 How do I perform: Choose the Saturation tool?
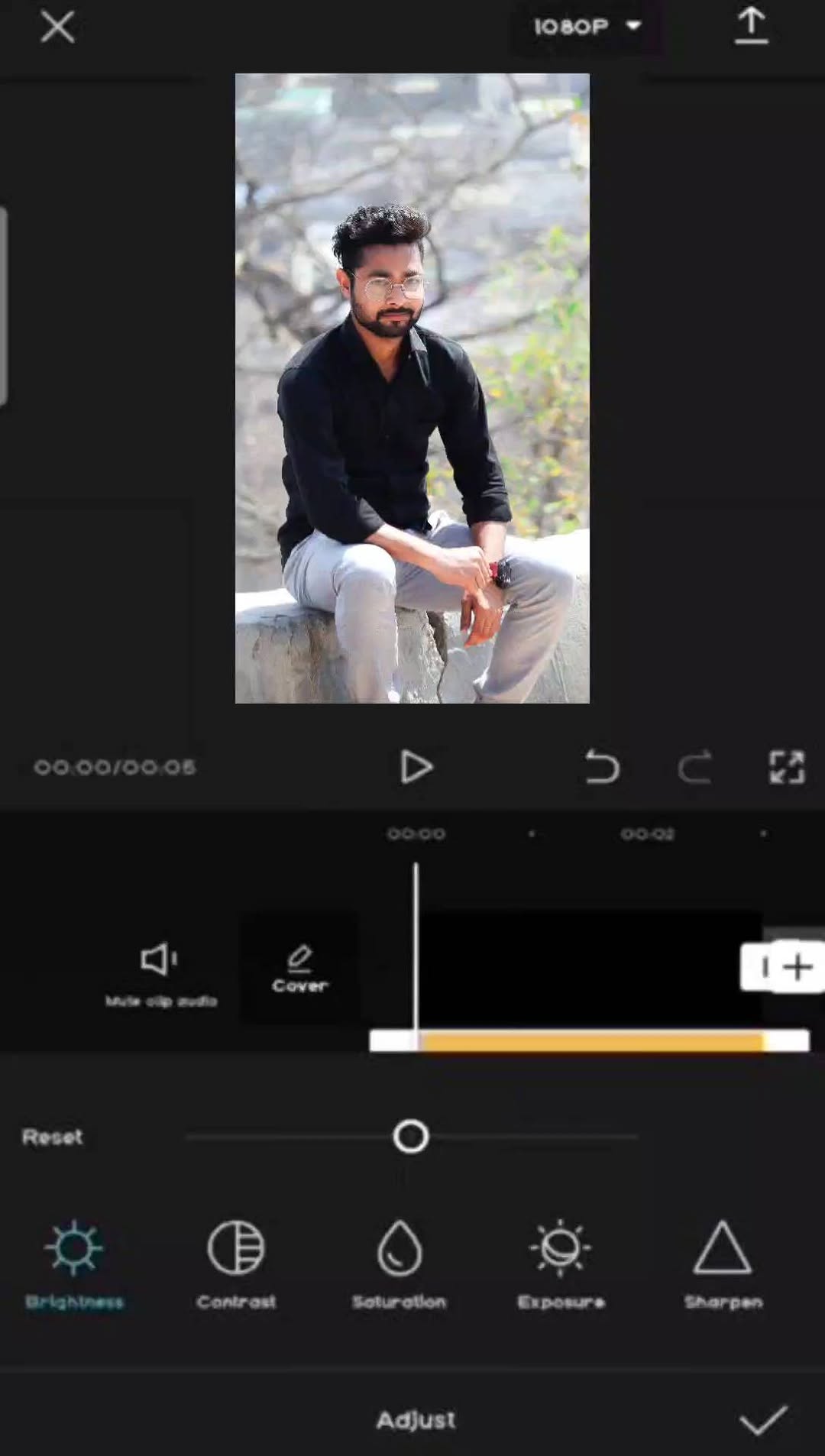click(399, 1262)
